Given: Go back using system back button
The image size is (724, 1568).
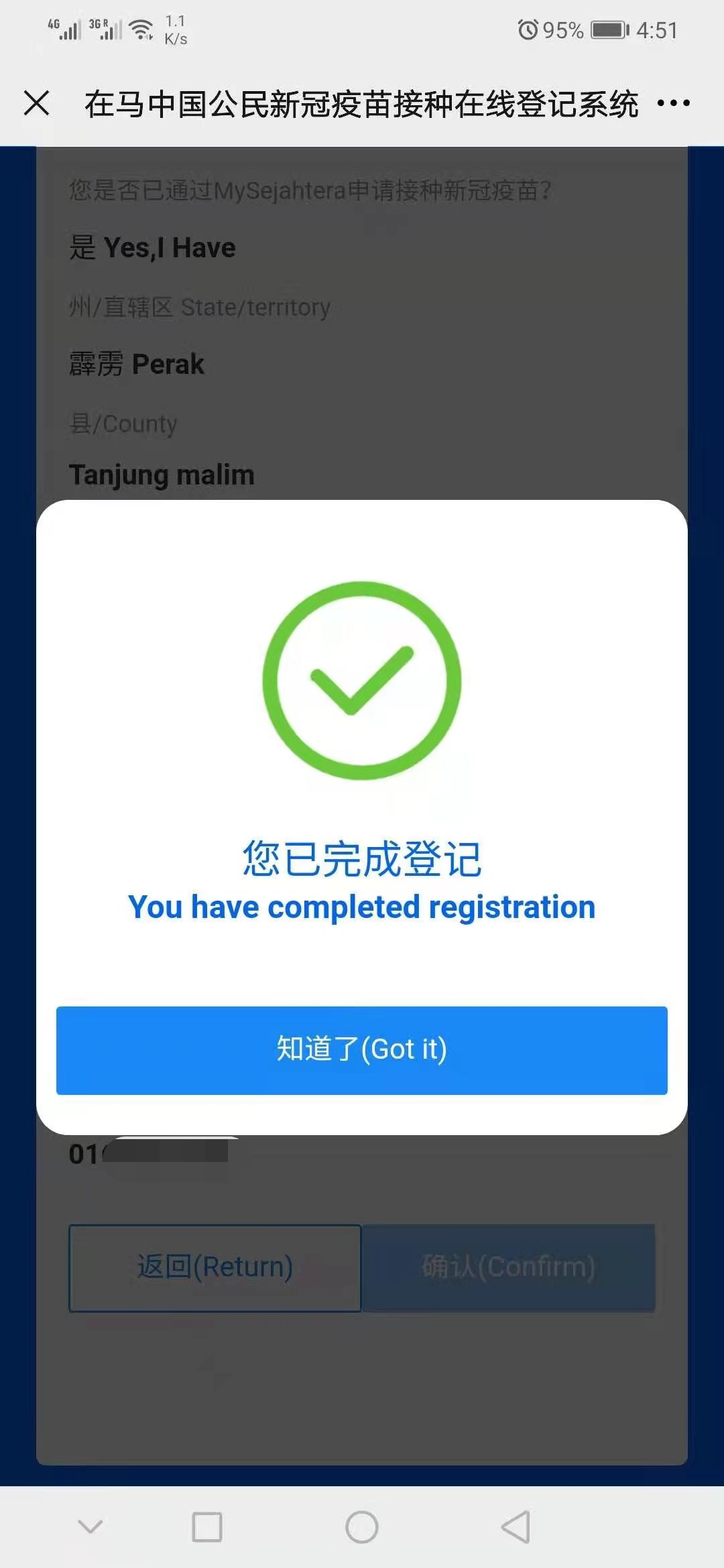Looking at the screenshot, I should tap(516, 1527).
